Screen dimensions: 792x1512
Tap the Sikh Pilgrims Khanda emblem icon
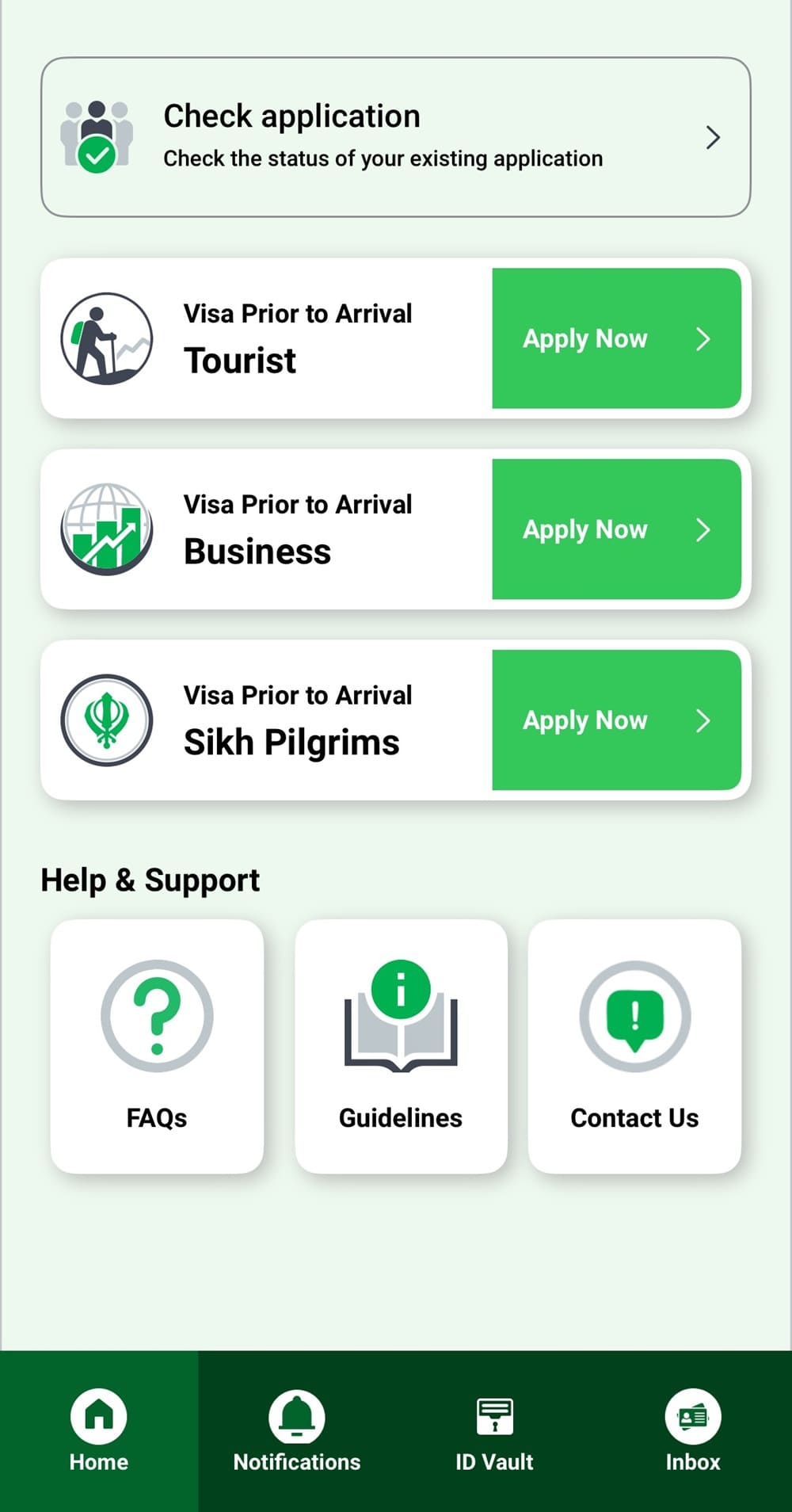tap(108, 720)
